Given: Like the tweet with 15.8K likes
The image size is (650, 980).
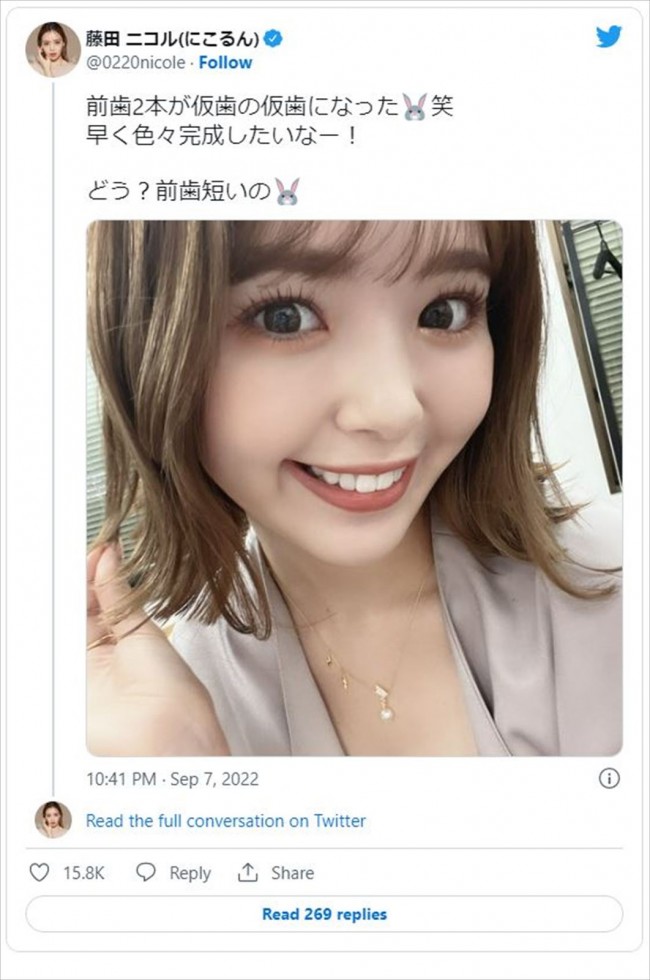Looking at the screenshot, I should (x=68, y=873).
